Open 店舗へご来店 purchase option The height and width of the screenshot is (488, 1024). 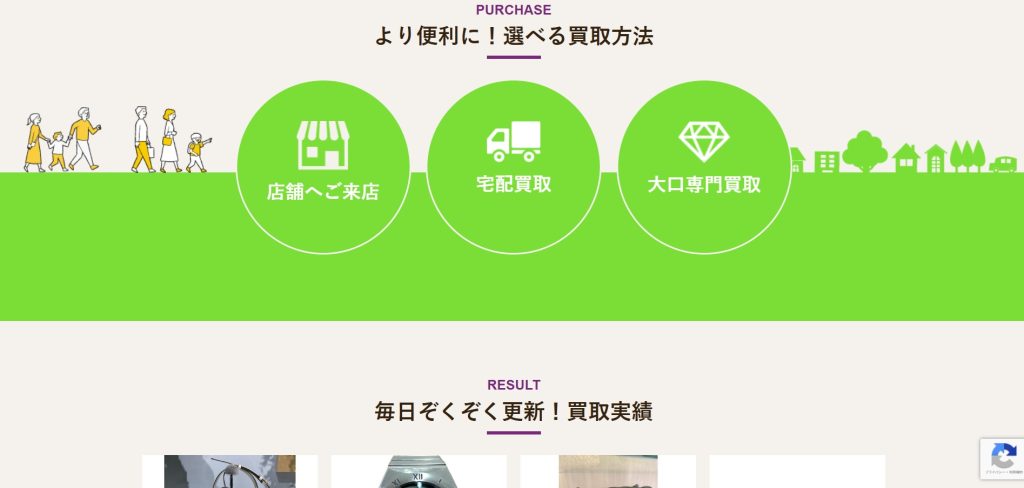coord(323,167)
